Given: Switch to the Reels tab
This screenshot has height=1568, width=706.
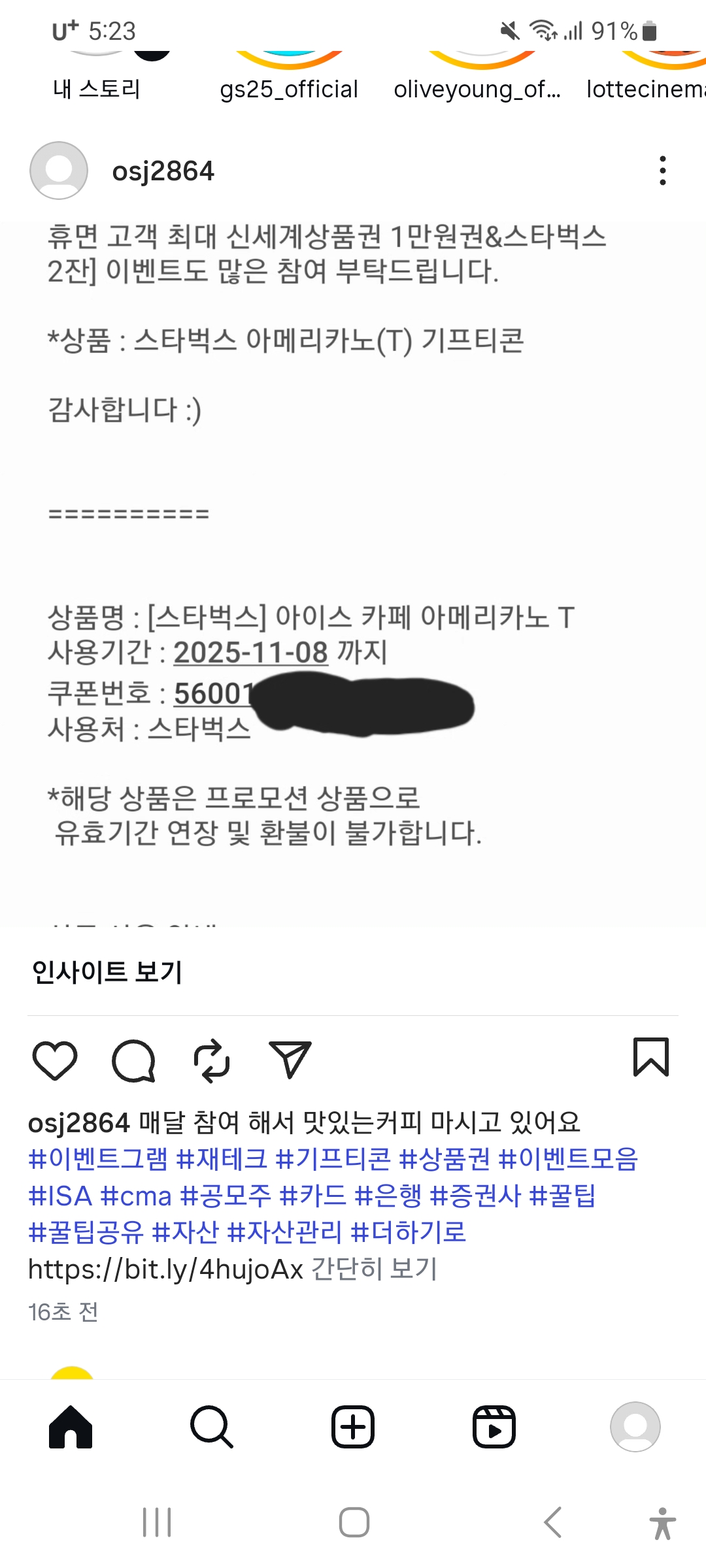Looking at the screenshot, I should click(494, 1427).
